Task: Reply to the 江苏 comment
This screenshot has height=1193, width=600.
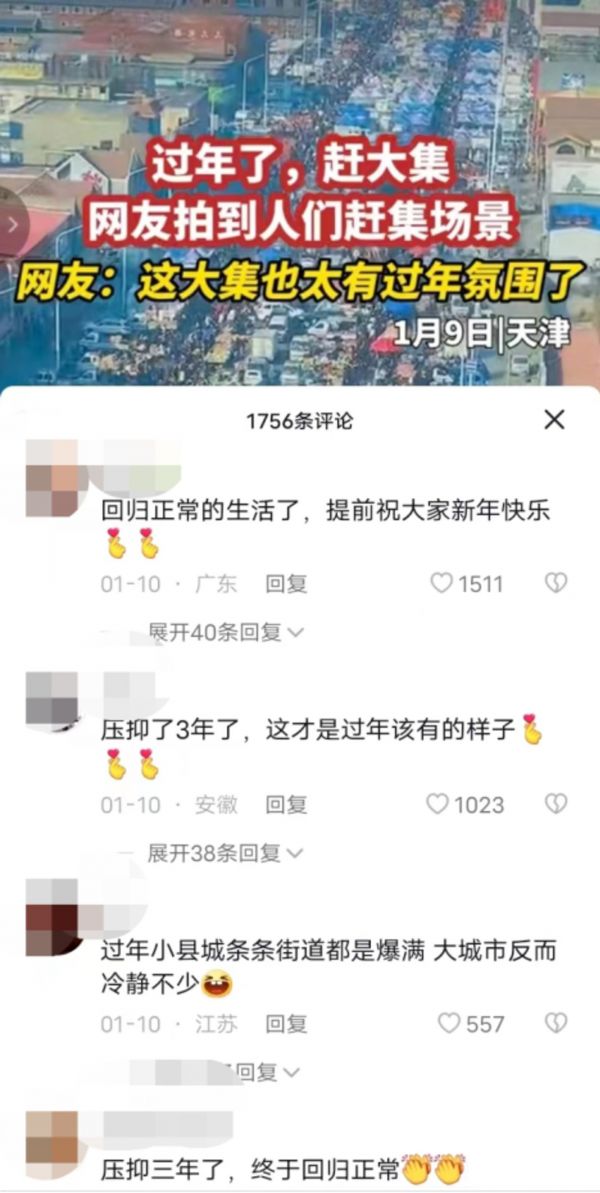Action: pyautogui.click(x=286, y=1024)
